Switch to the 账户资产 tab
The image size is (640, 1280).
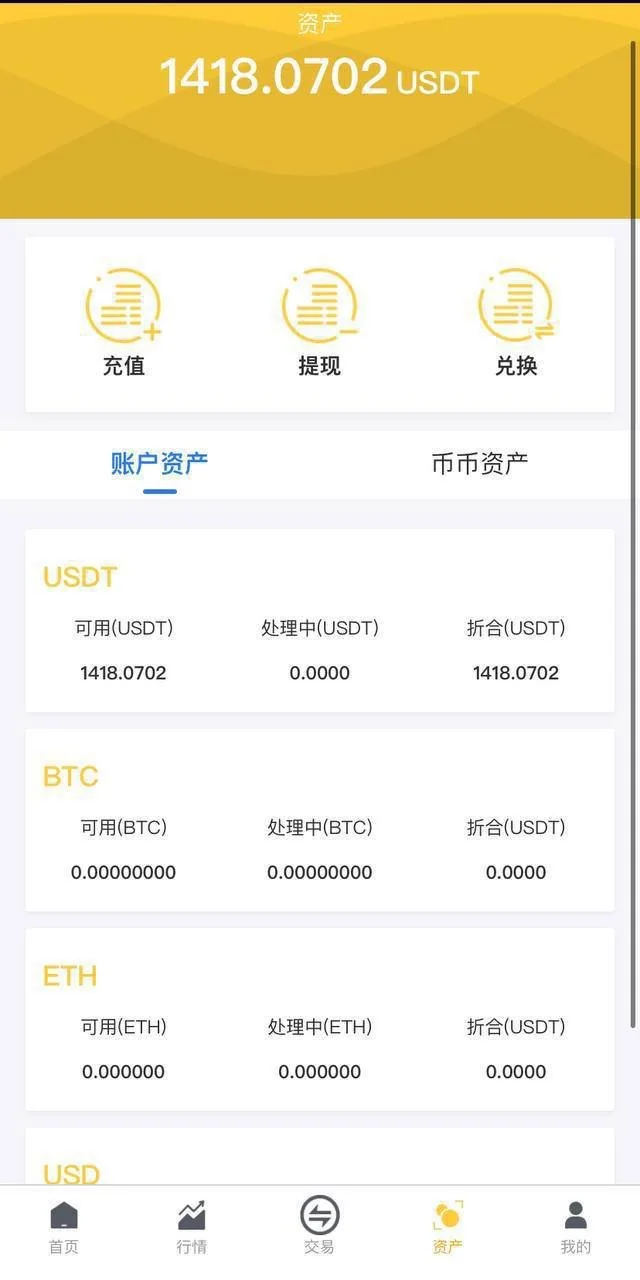pos(159,464)
